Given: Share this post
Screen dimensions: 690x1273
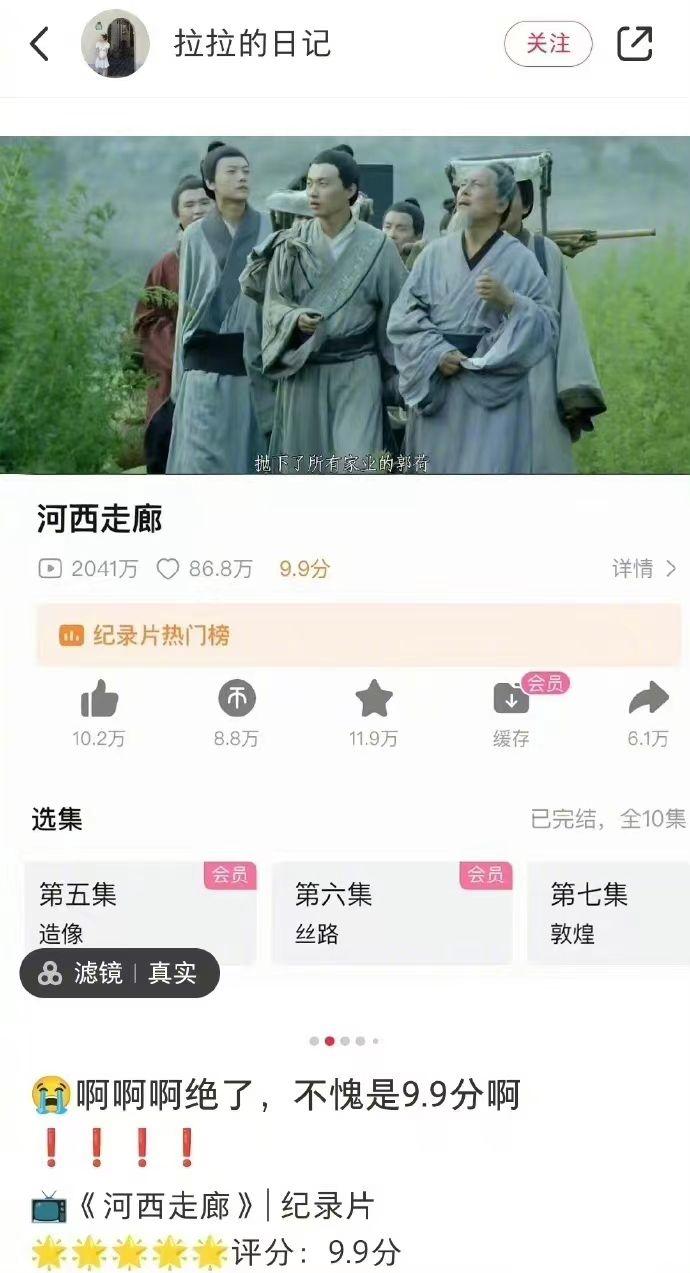Looking at the screenshot, I should (635, 44).
